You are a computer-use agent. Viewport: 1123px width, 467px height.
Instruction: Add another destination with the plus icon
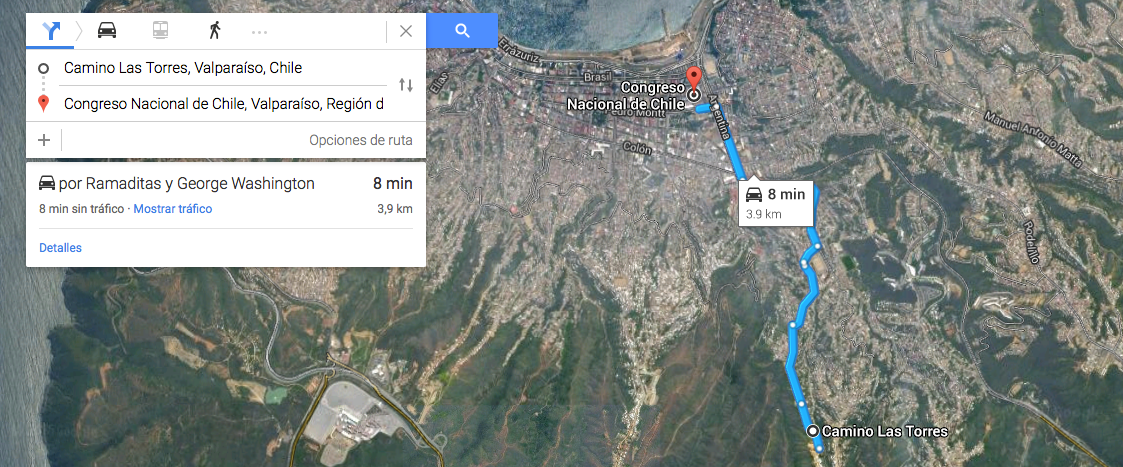(x=44, y=140)
